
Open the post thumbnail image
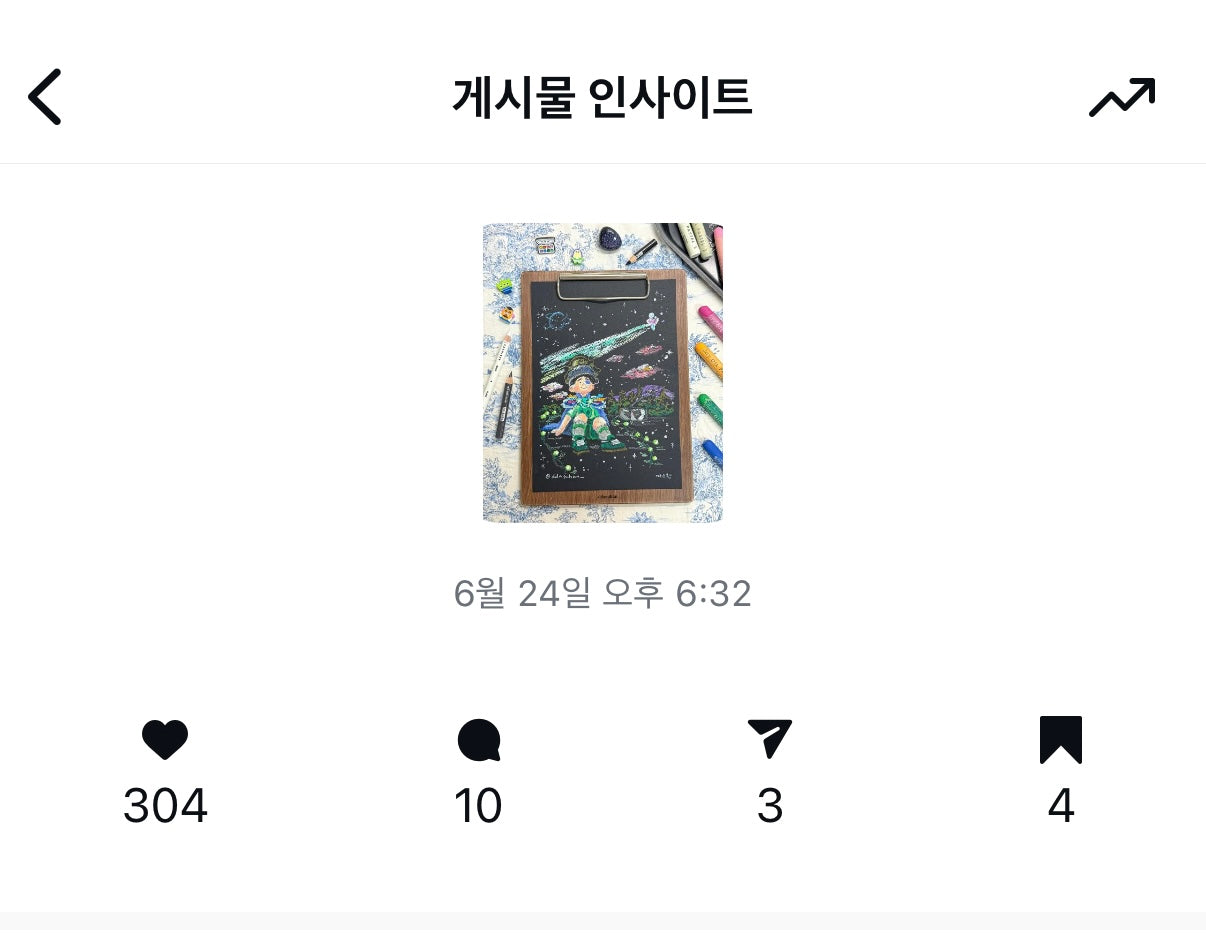[602, 372]
